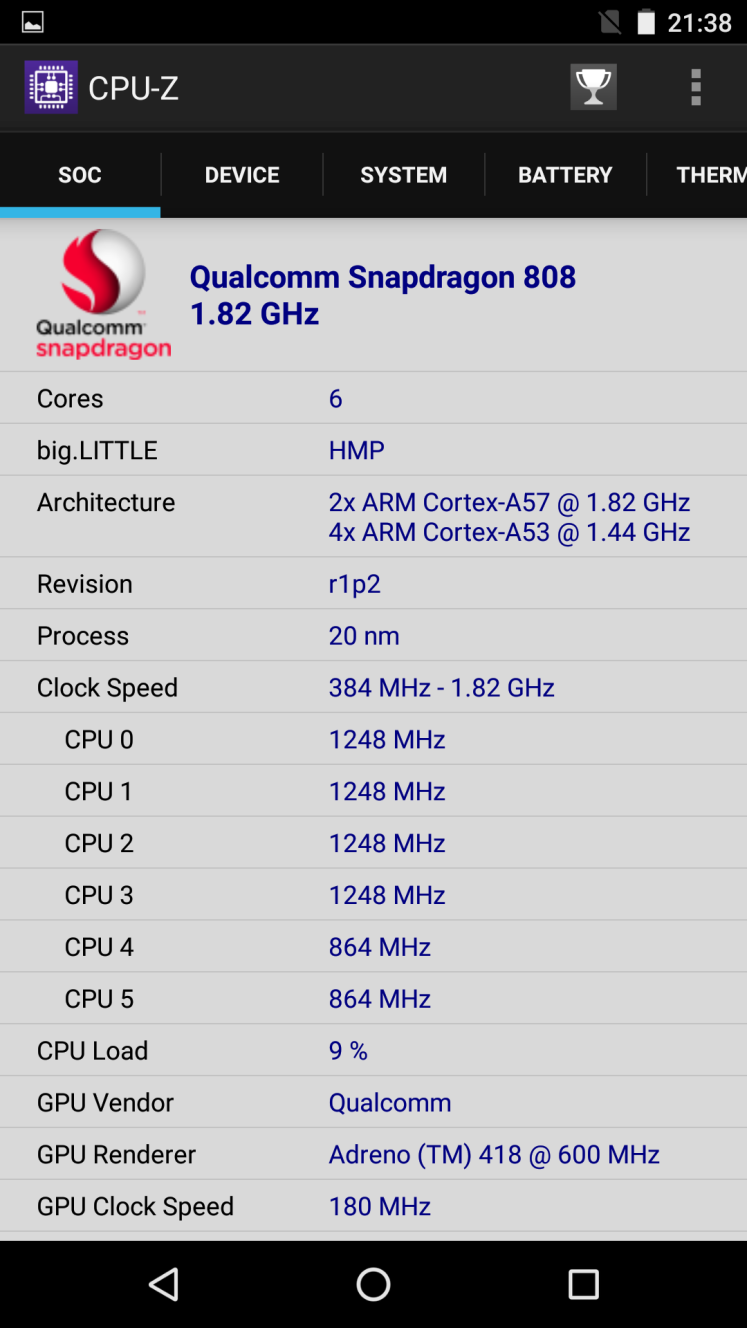Screen dimensions: 747x1328
Task: Select the SOC tab
Action: pos(80,175)
